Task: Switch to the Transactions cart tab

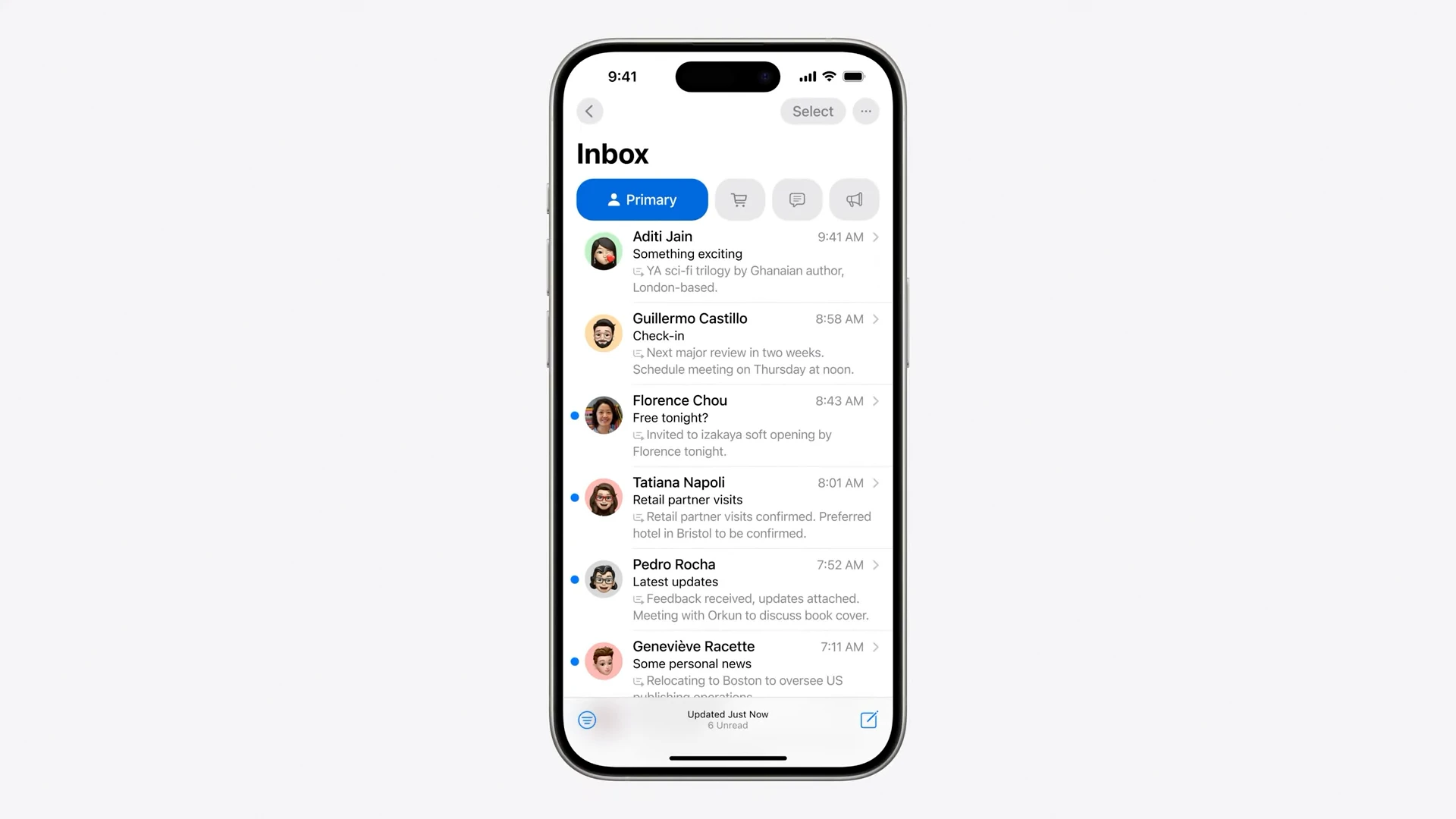Action: (739, 199)
